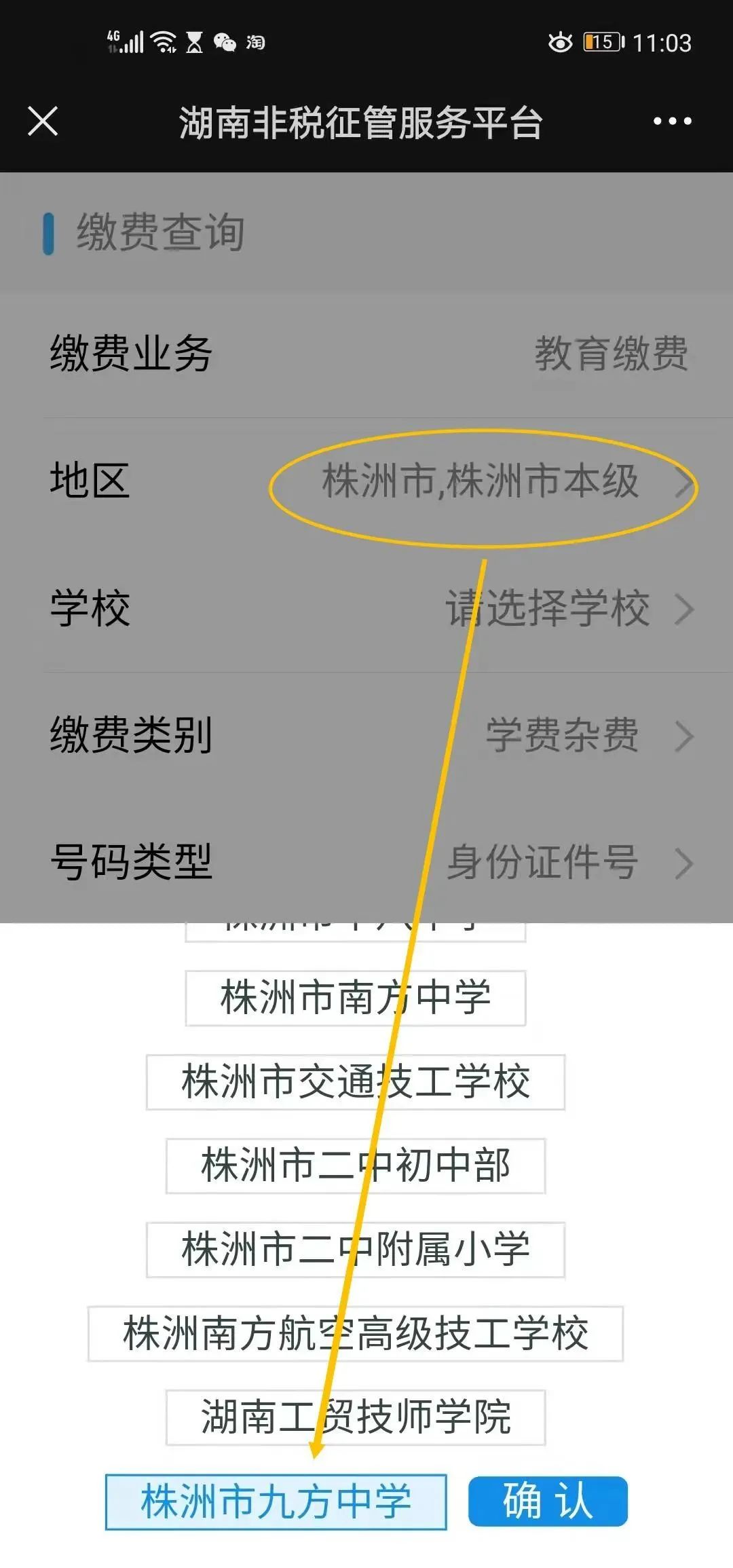Choose 株洲市二中初中部
The image size is (733, 1568).
356,1165
